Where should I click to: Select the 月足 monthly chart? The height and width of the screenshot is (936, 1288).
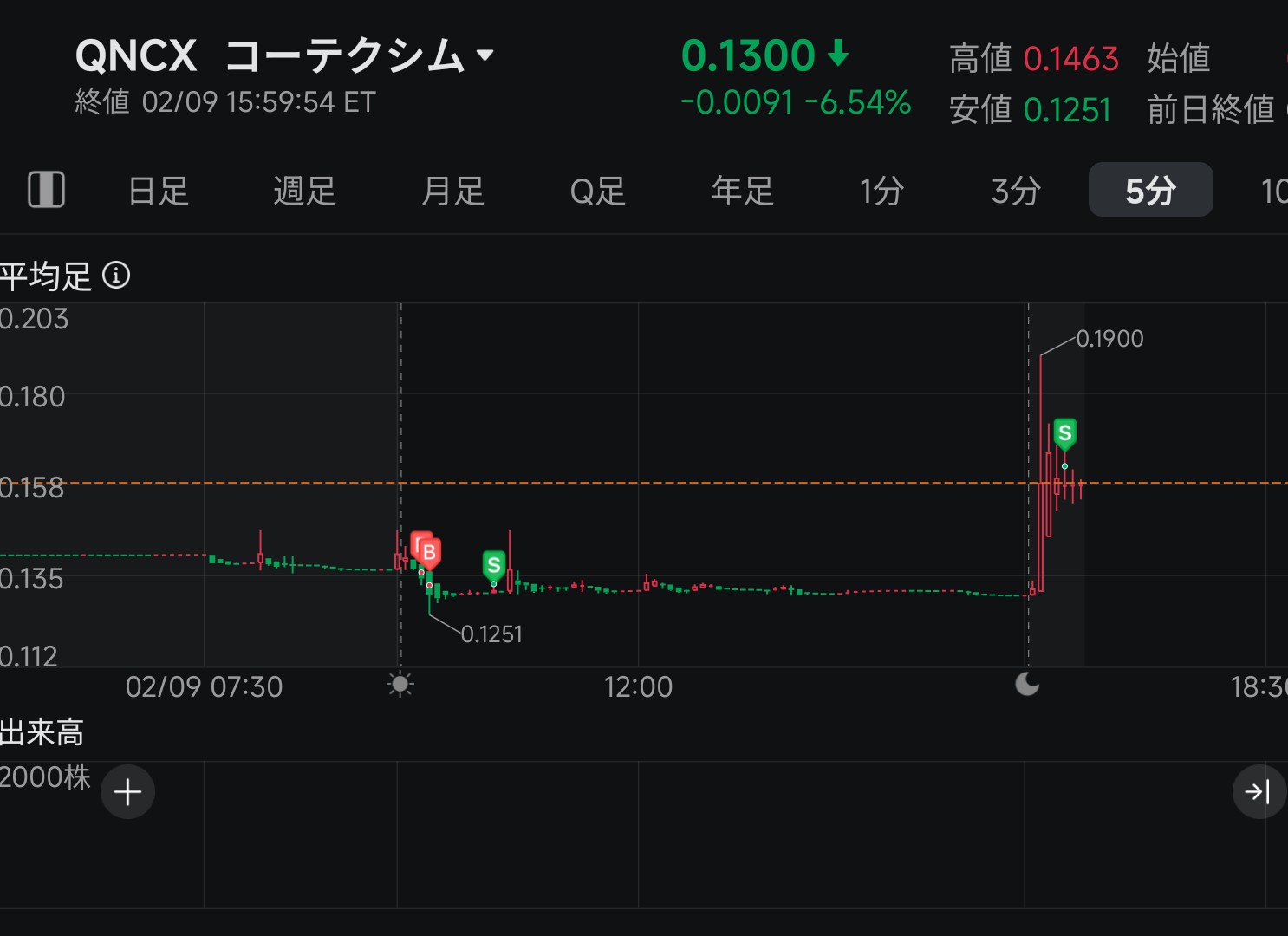click(x=452, y=191)
